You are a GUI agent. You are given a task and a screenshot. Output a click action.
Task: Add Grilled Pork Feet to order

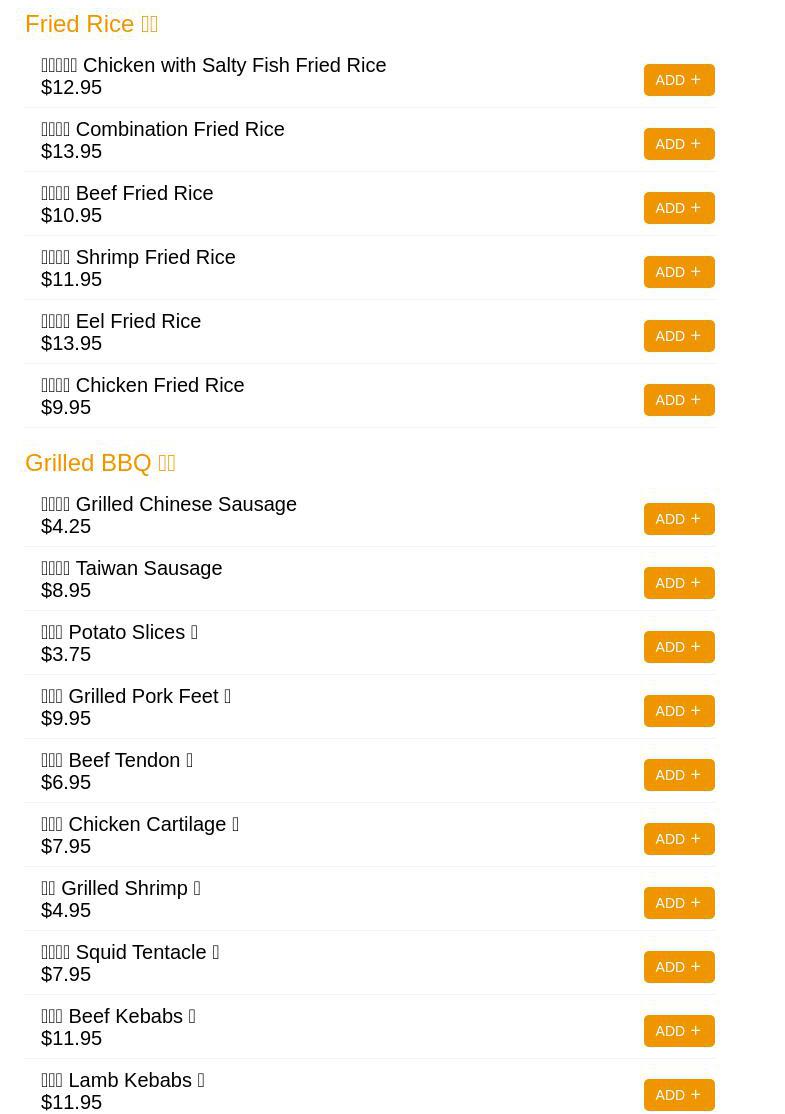[679, 711]
